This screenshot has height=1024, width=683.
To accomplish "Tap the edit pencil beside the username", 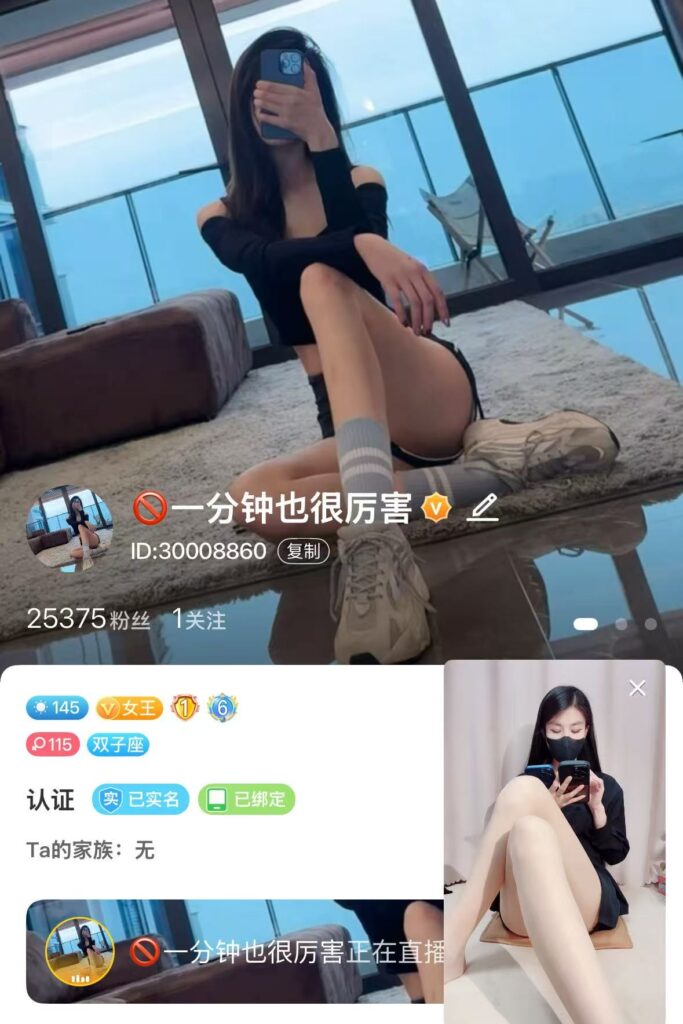I will [483, 508].
